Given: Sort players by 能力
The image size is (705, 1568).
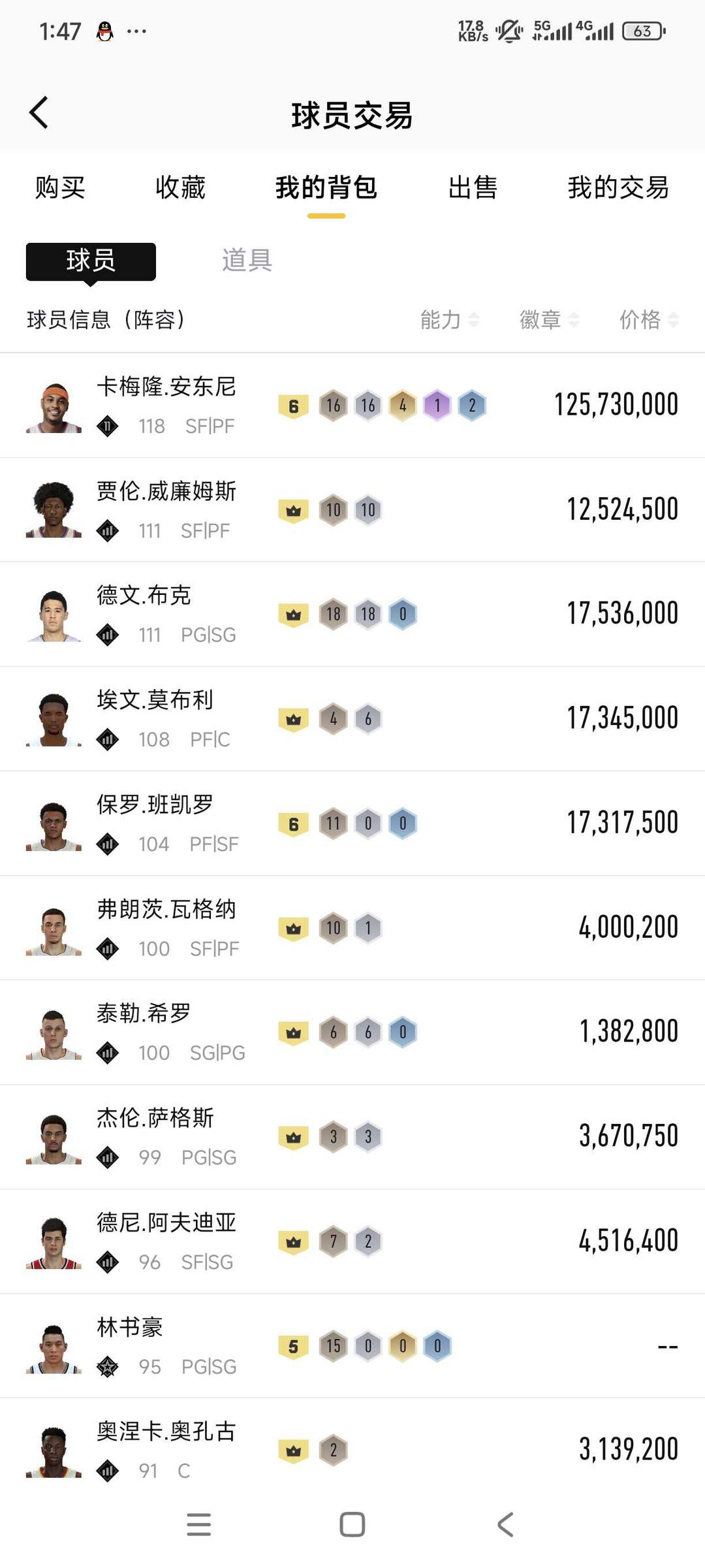Looking at the screenshot, I should (x=449, y=319).
